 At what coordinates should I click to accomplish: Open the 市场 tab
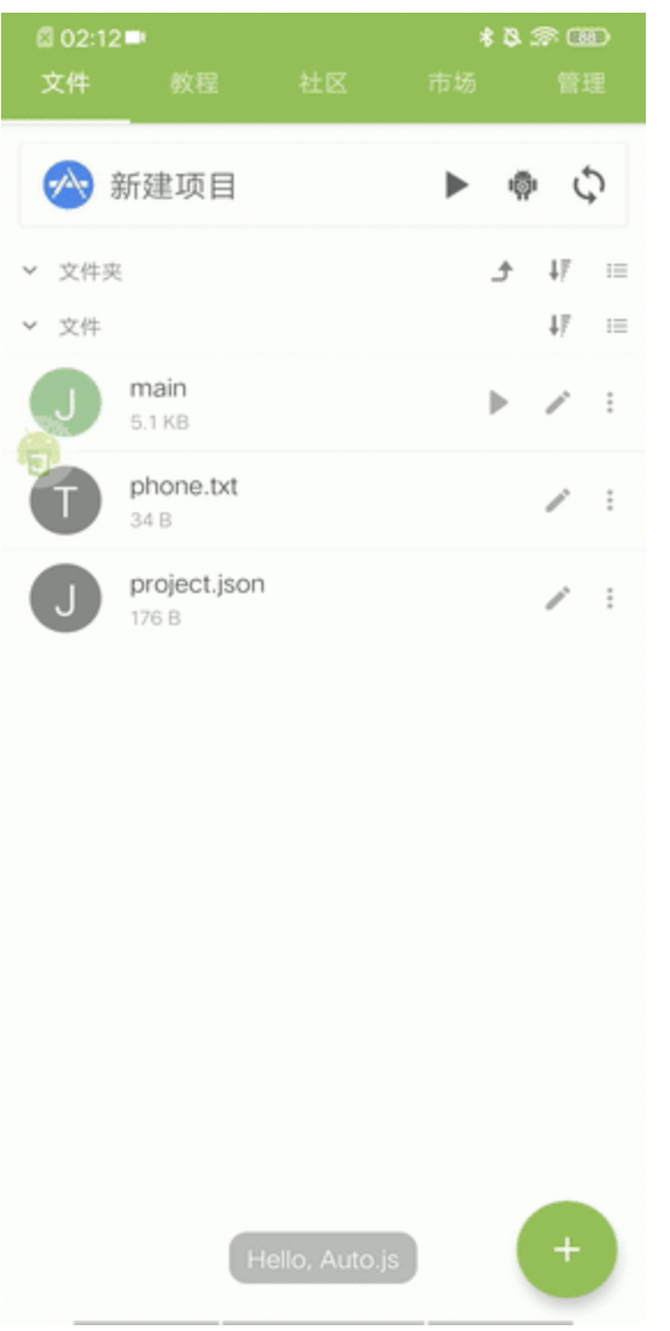point(452,83)
